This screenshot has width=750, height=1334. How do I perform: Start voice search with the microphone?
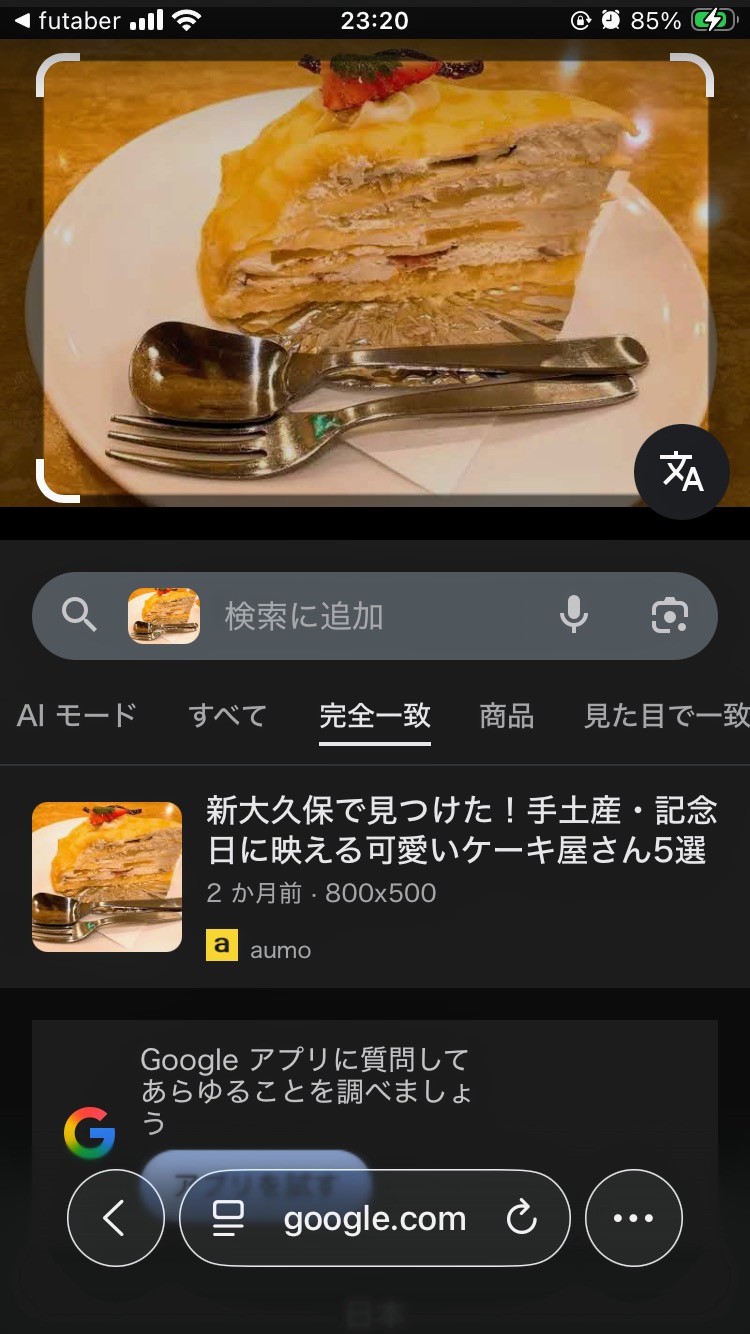574,615
